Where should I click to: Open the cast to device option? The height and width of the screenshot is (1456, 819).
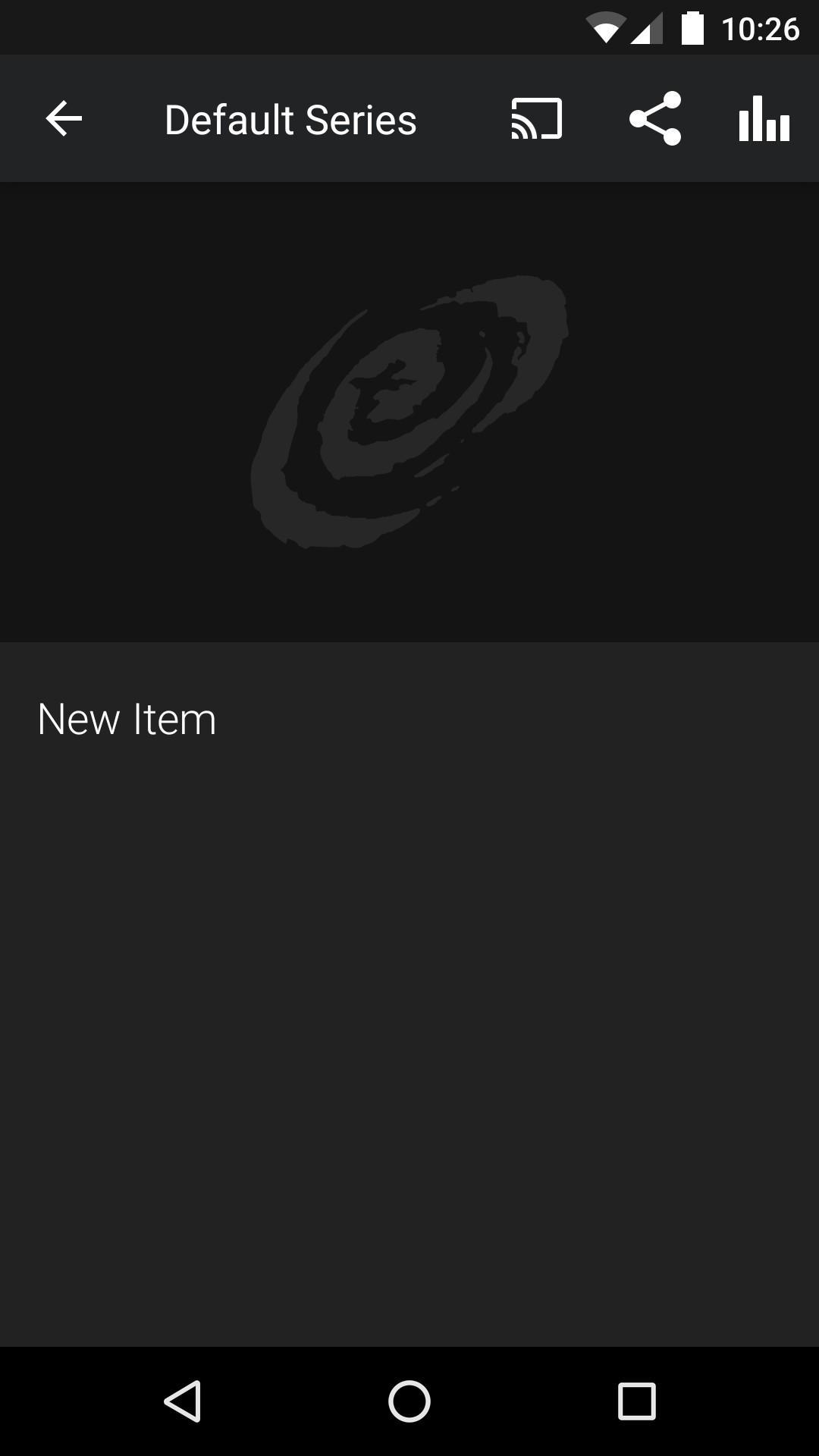[x=536, y=119]
